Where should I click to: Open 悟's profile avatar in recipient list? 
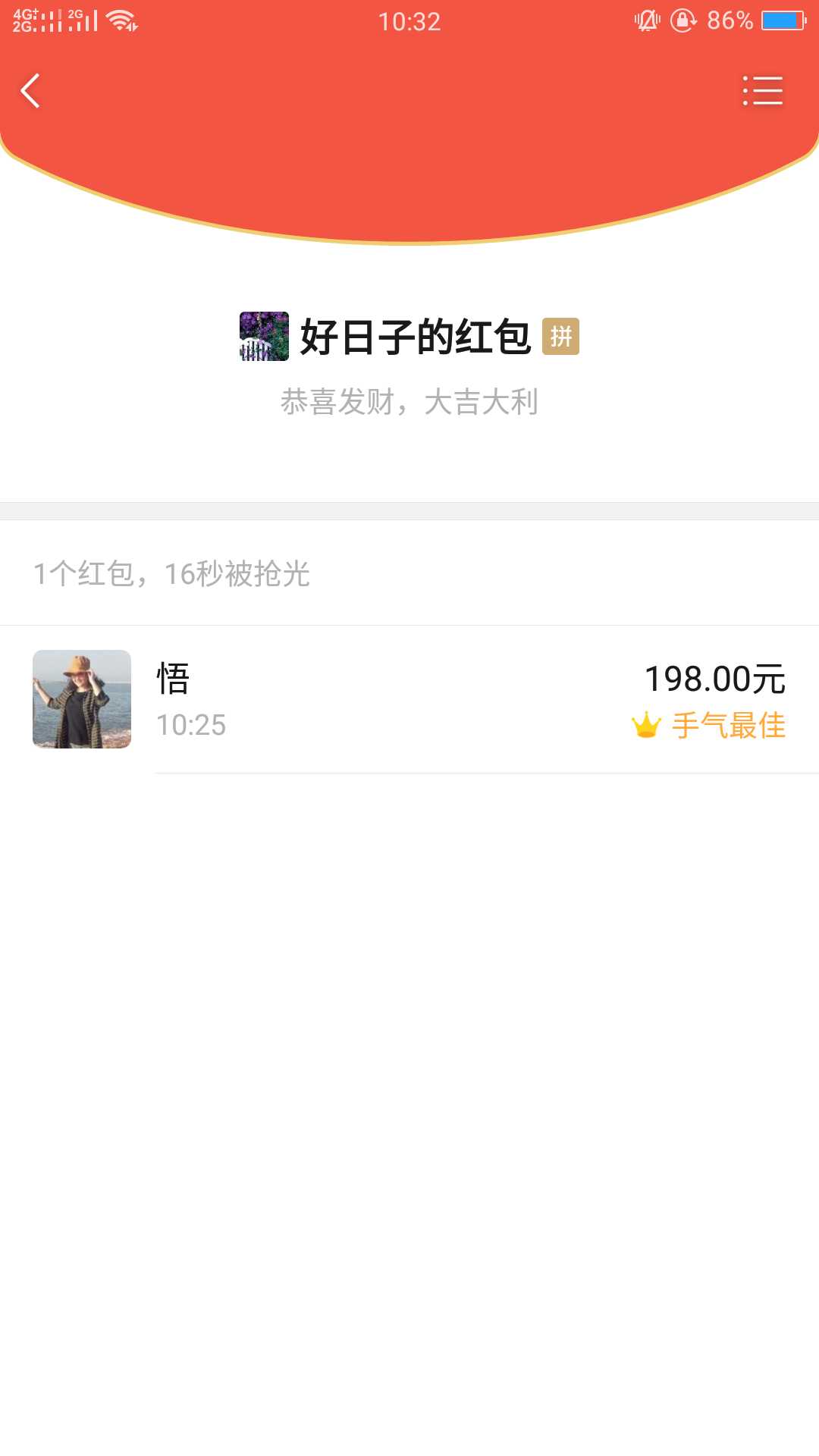click(82, 699)
